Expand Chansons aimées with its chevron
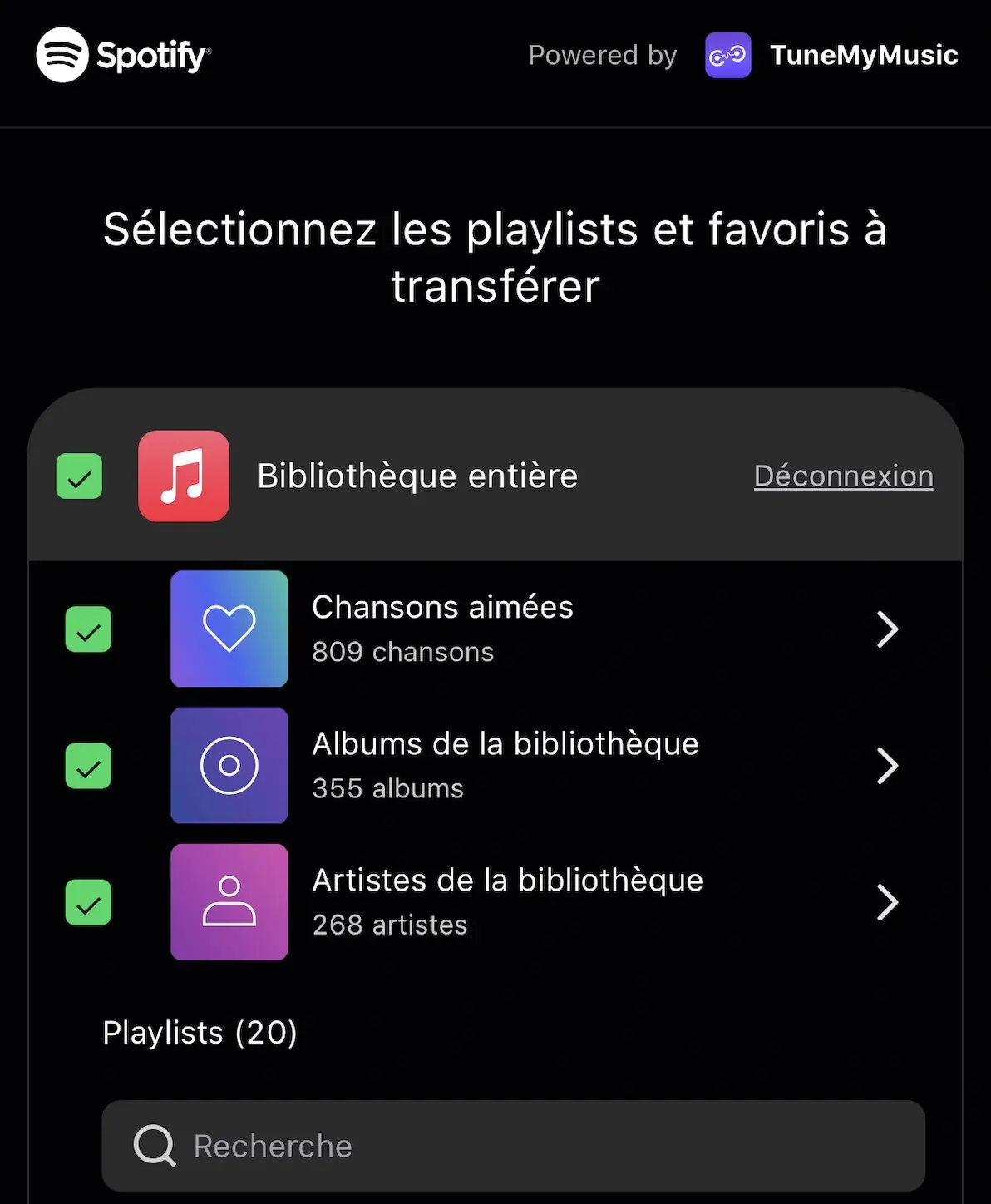The width and height of the screenshot is (991, 1204). 888,629
